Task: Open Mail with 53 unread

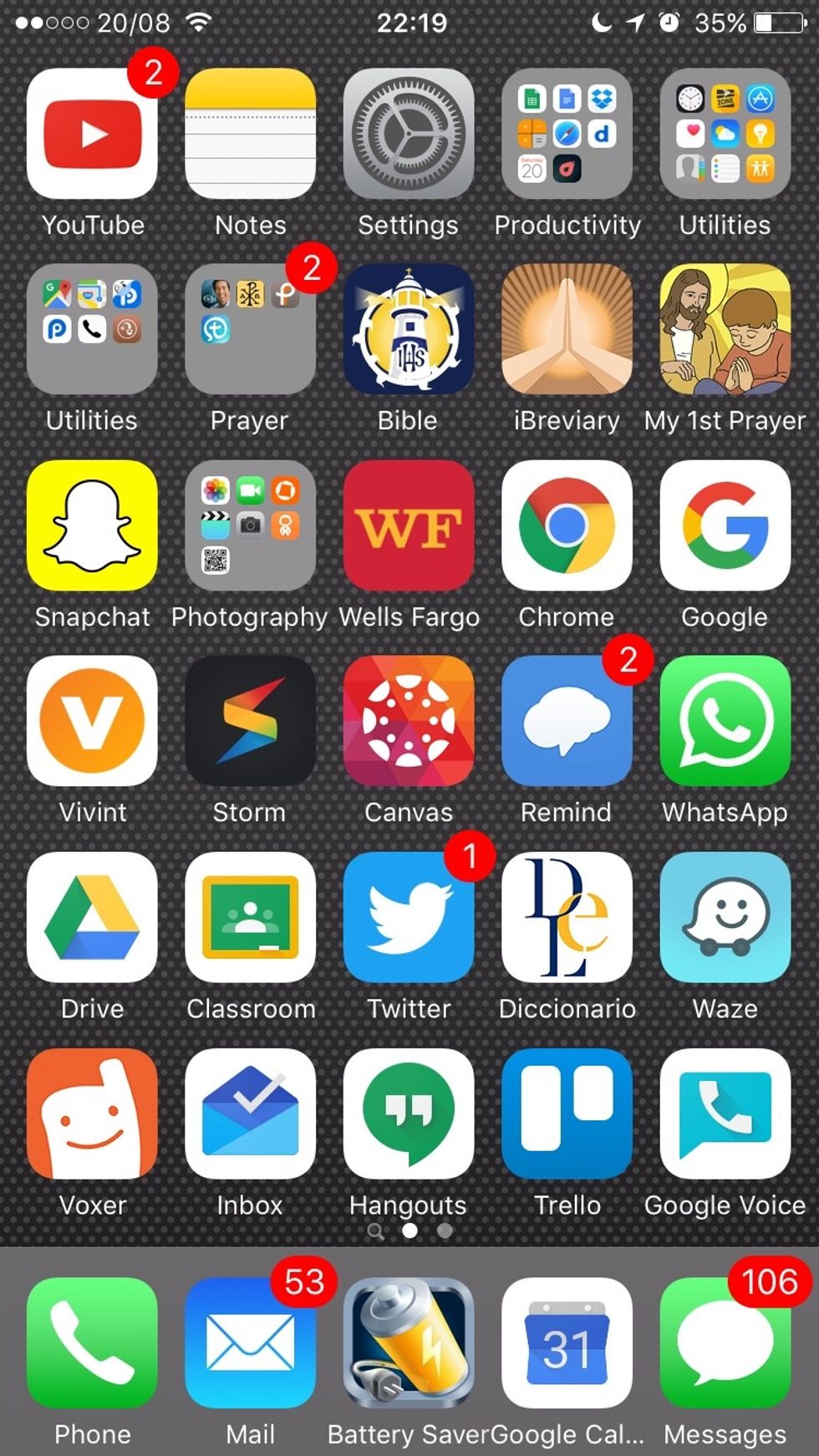Action: (x=250, y=1342)
